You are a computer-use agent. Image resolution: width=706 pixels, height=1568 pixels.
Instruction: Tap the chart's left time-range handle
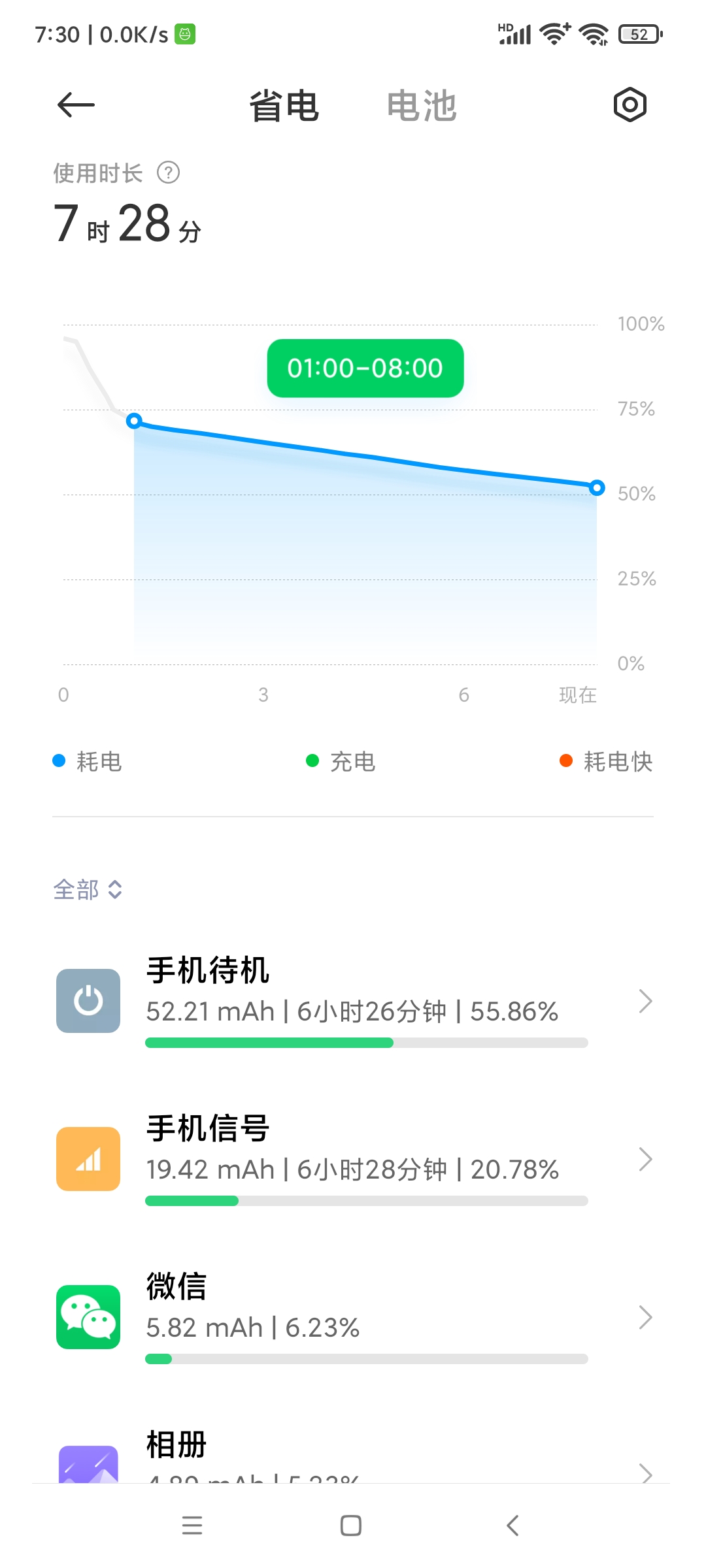[x=135, y=421]
